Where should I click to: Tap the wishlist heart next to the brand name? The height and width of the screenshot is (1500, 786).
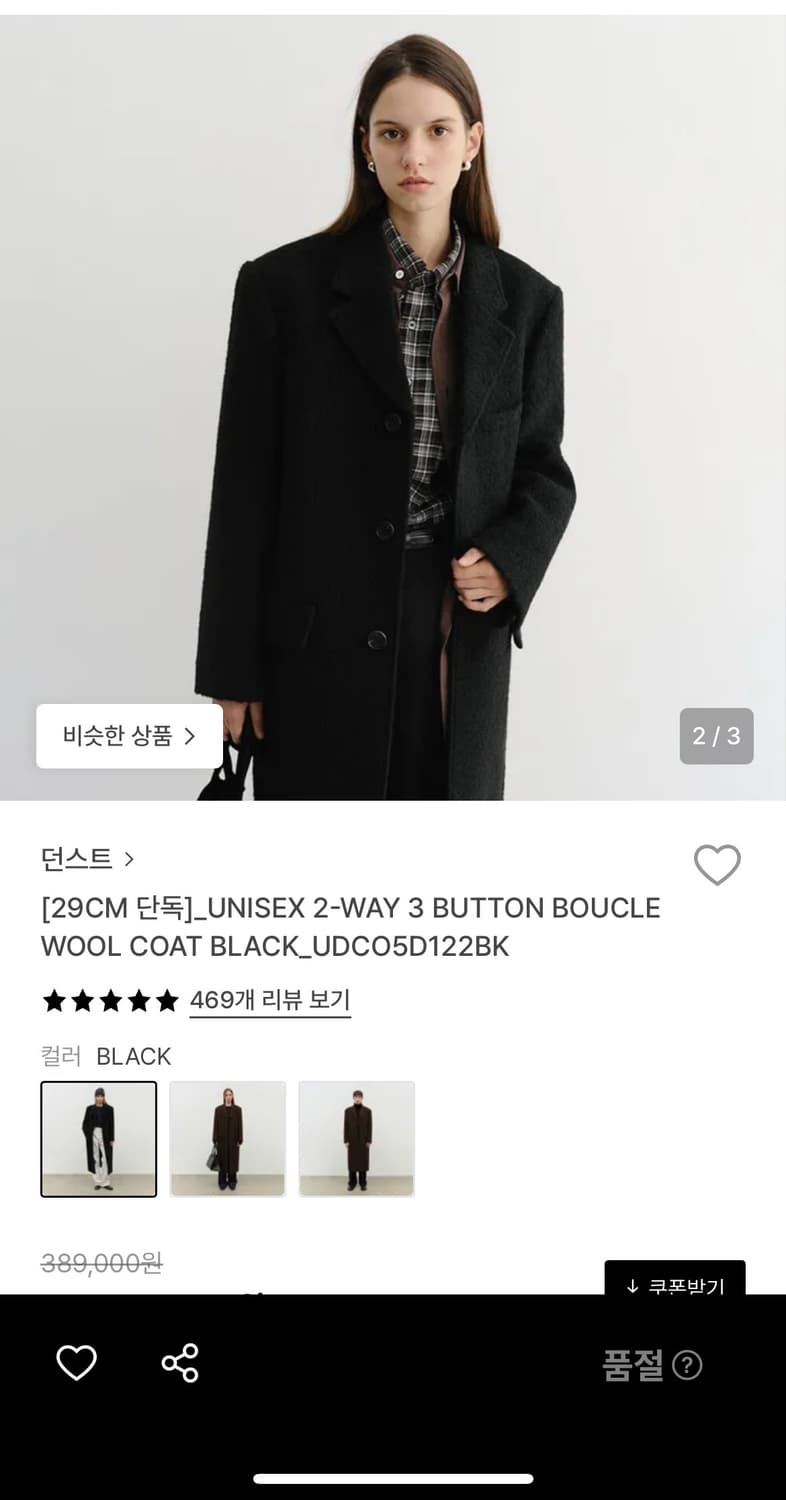click(x=717, y=864)
